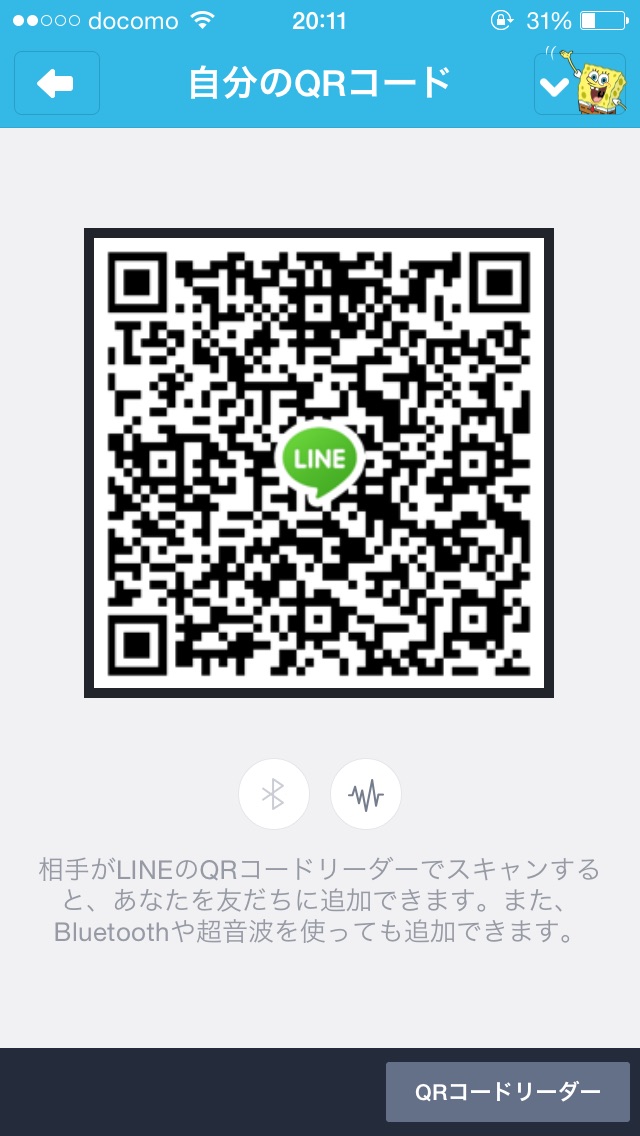
Task: Add friends via the Bluetooth icon
Action: pyautogui.click(x=273, y=794)
